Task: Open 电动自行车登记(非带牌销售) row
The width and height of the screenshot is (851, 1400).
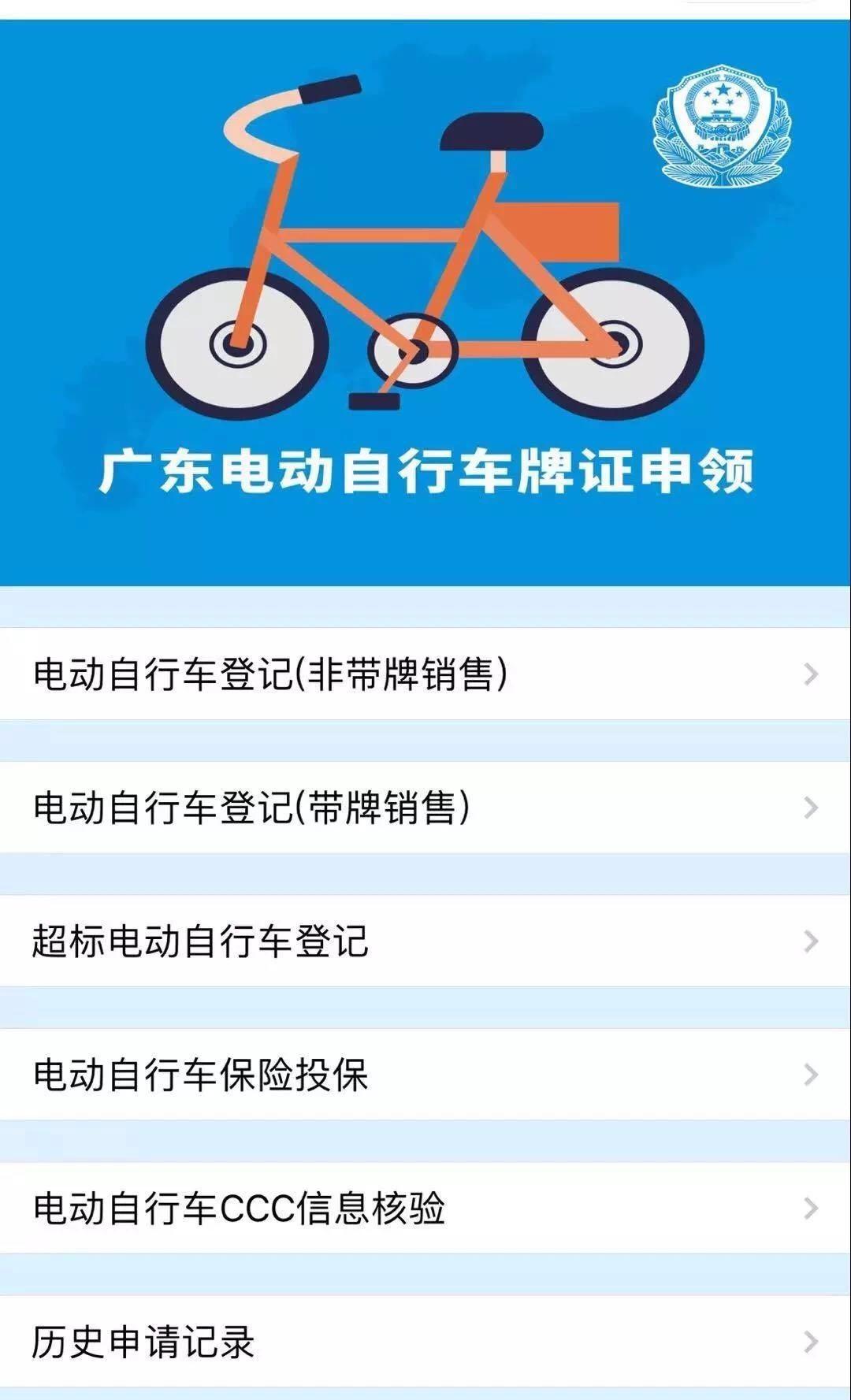Action: (x=425, y=674)
